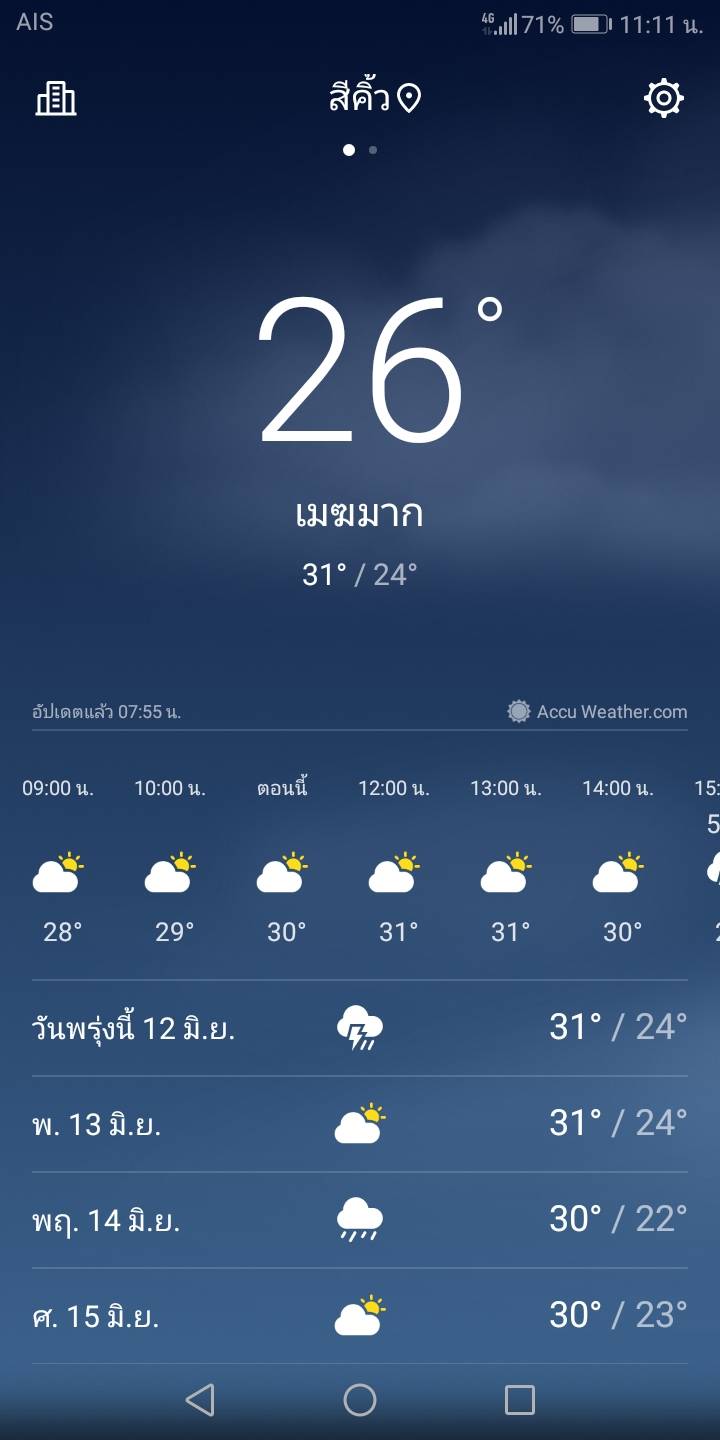Open the city management buildings icon
Screen dimensions: 720x1440
coord(56,98)
